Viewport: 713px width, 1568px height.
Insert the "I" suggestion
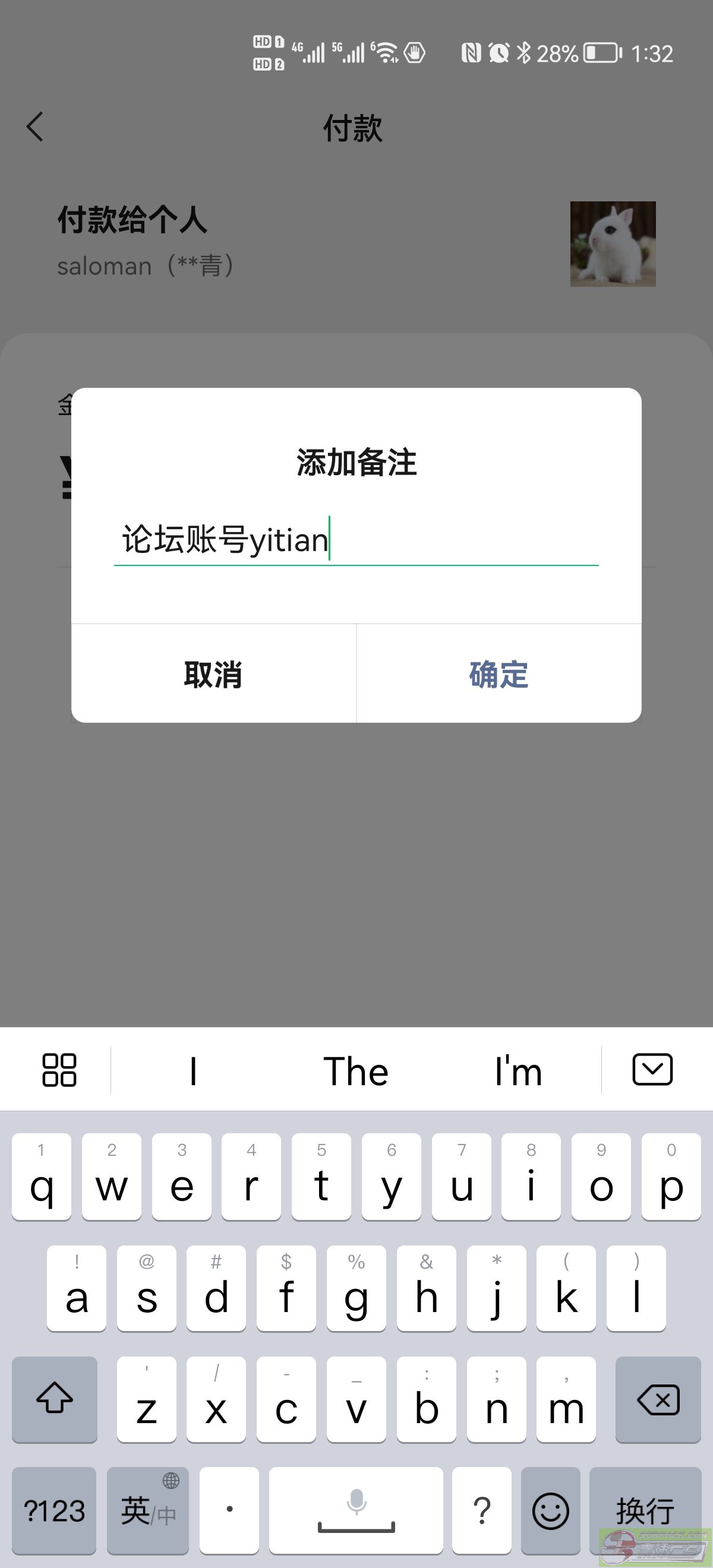pos(193,1071)
